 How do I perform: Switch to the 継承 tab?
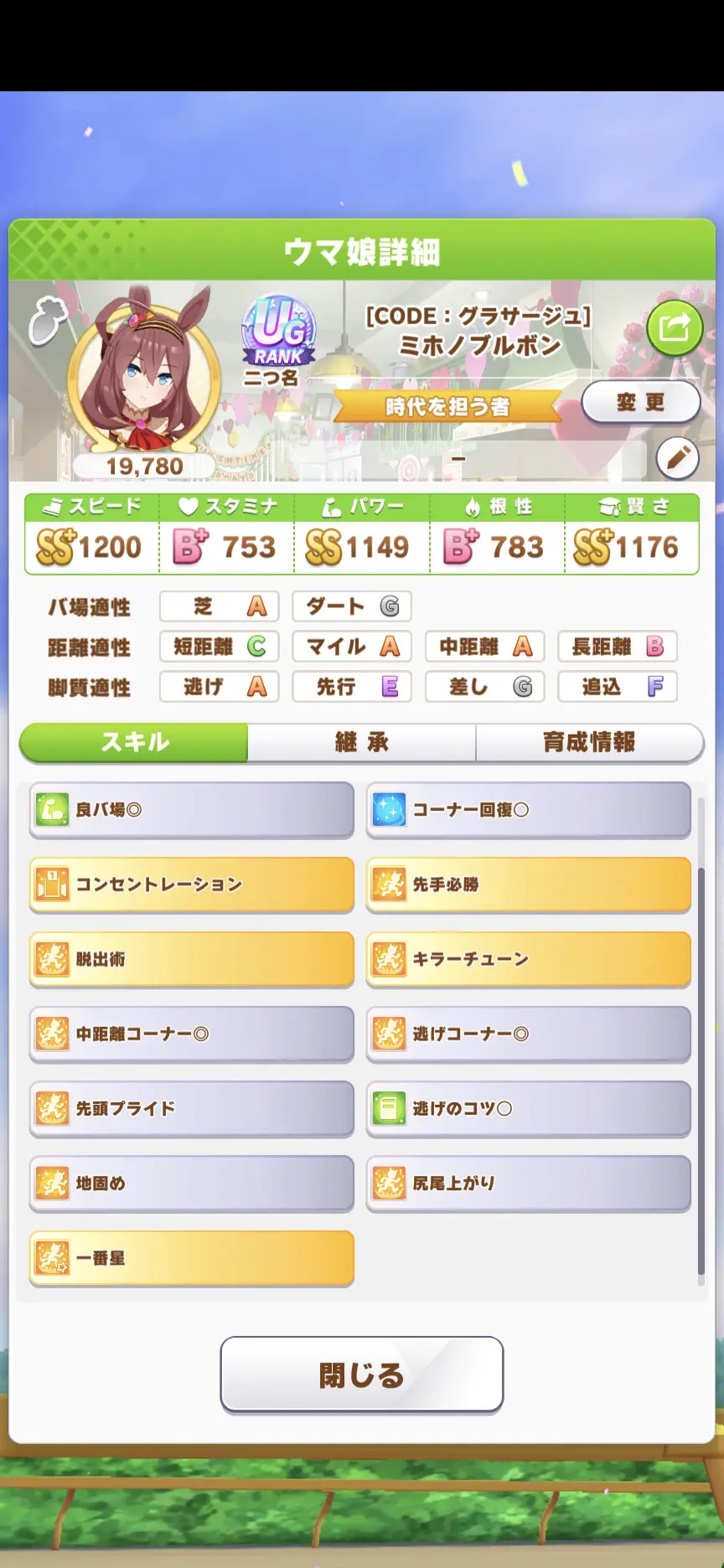pyautogui.click(x=361, y=742)
